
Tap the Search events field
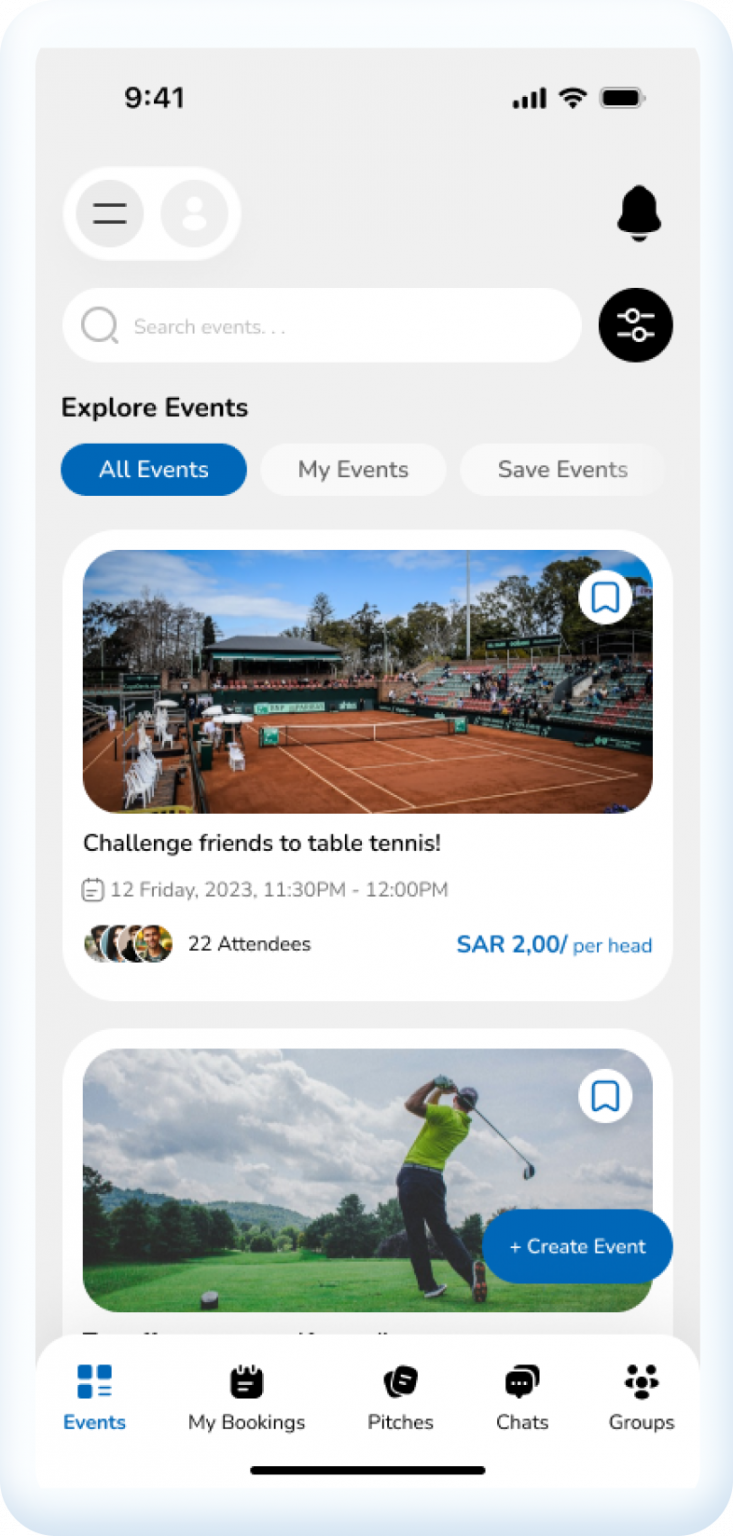point(322,326)
